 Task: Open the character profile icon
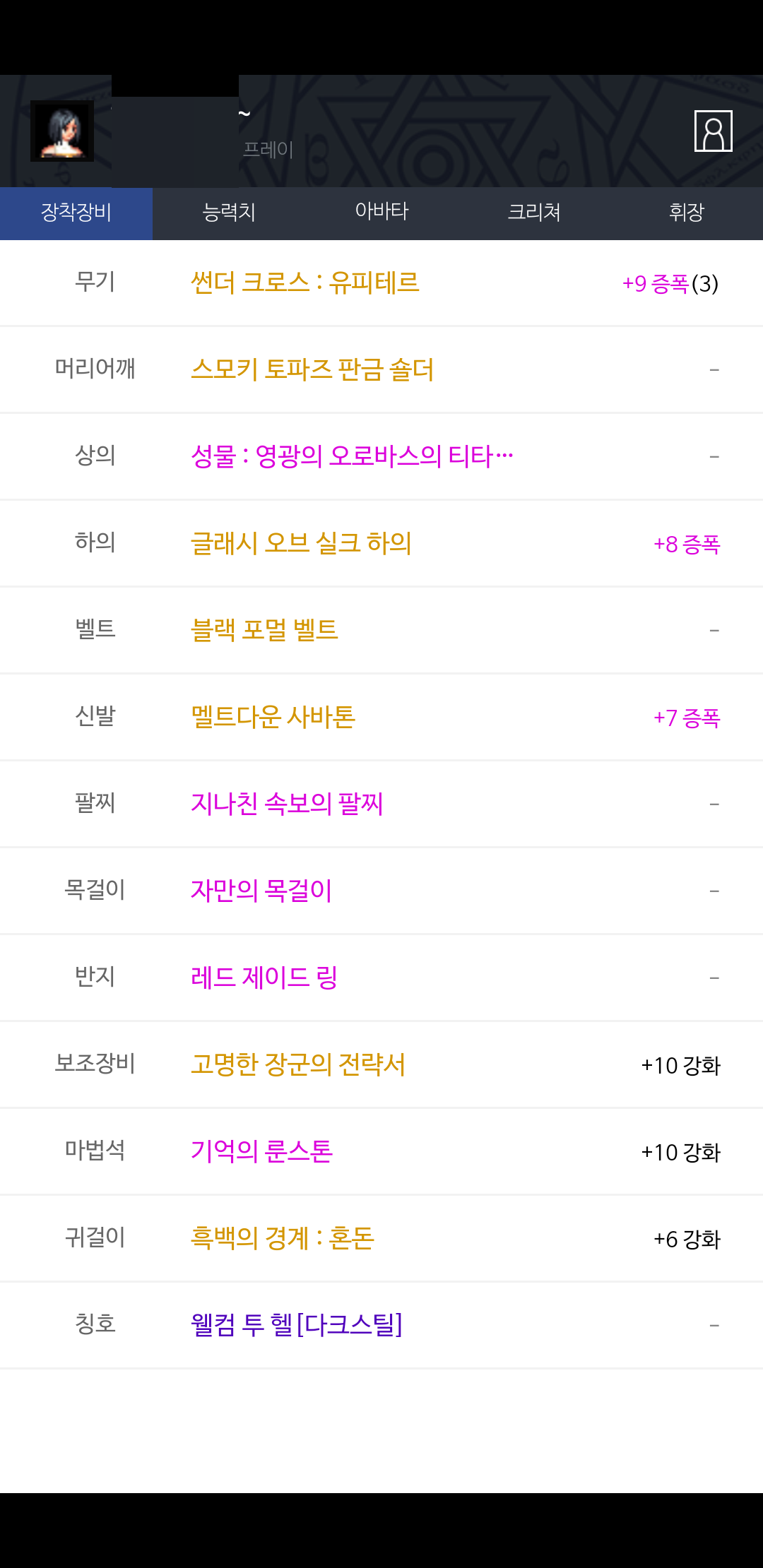[713, 131]
